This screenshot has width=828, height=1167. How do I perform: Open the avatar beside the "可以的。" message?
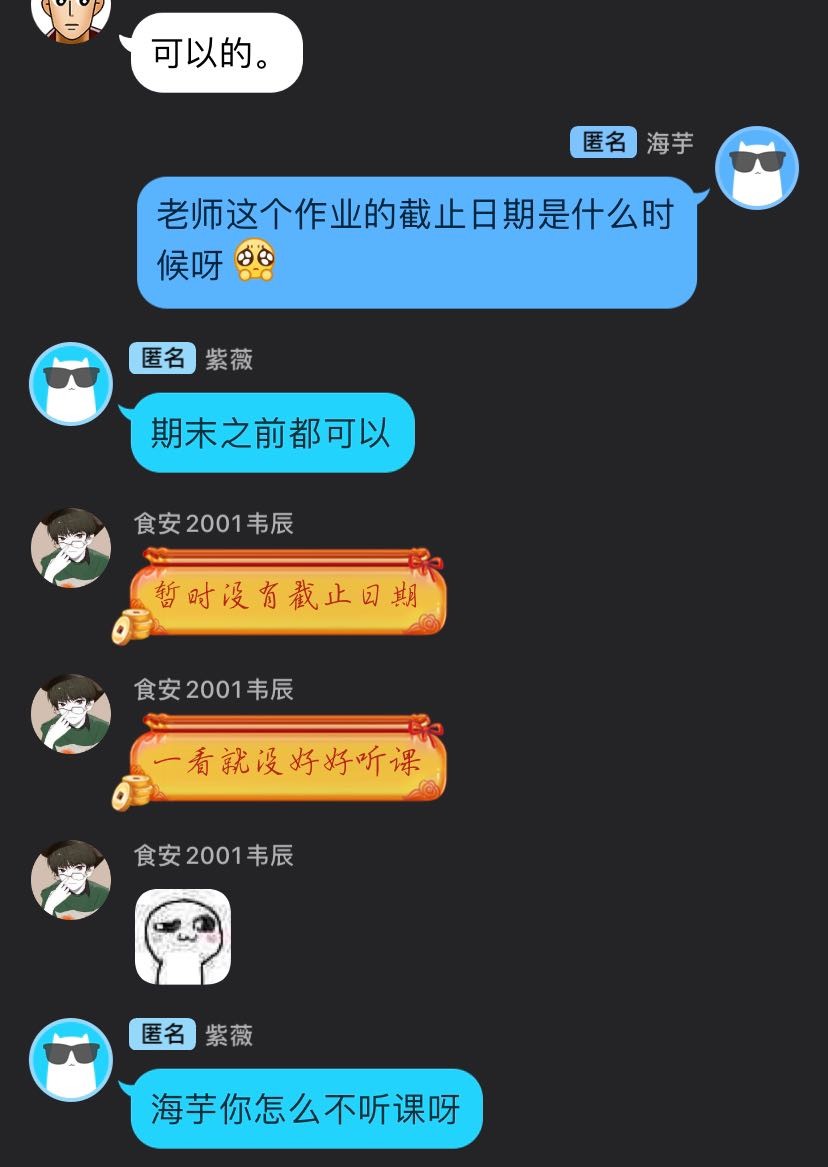71,18
